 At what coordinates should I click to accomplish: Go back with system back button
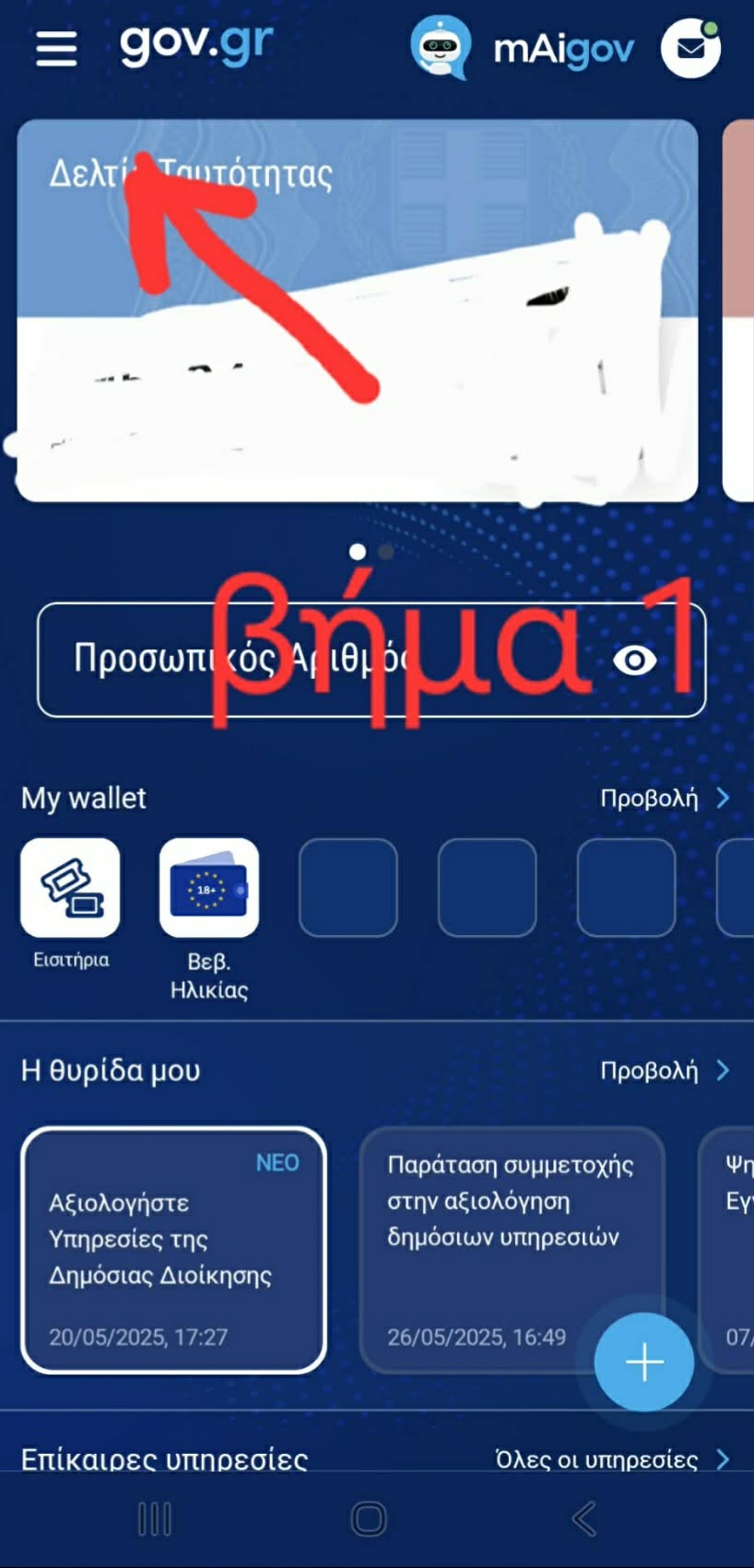(x=584, y=1519)
